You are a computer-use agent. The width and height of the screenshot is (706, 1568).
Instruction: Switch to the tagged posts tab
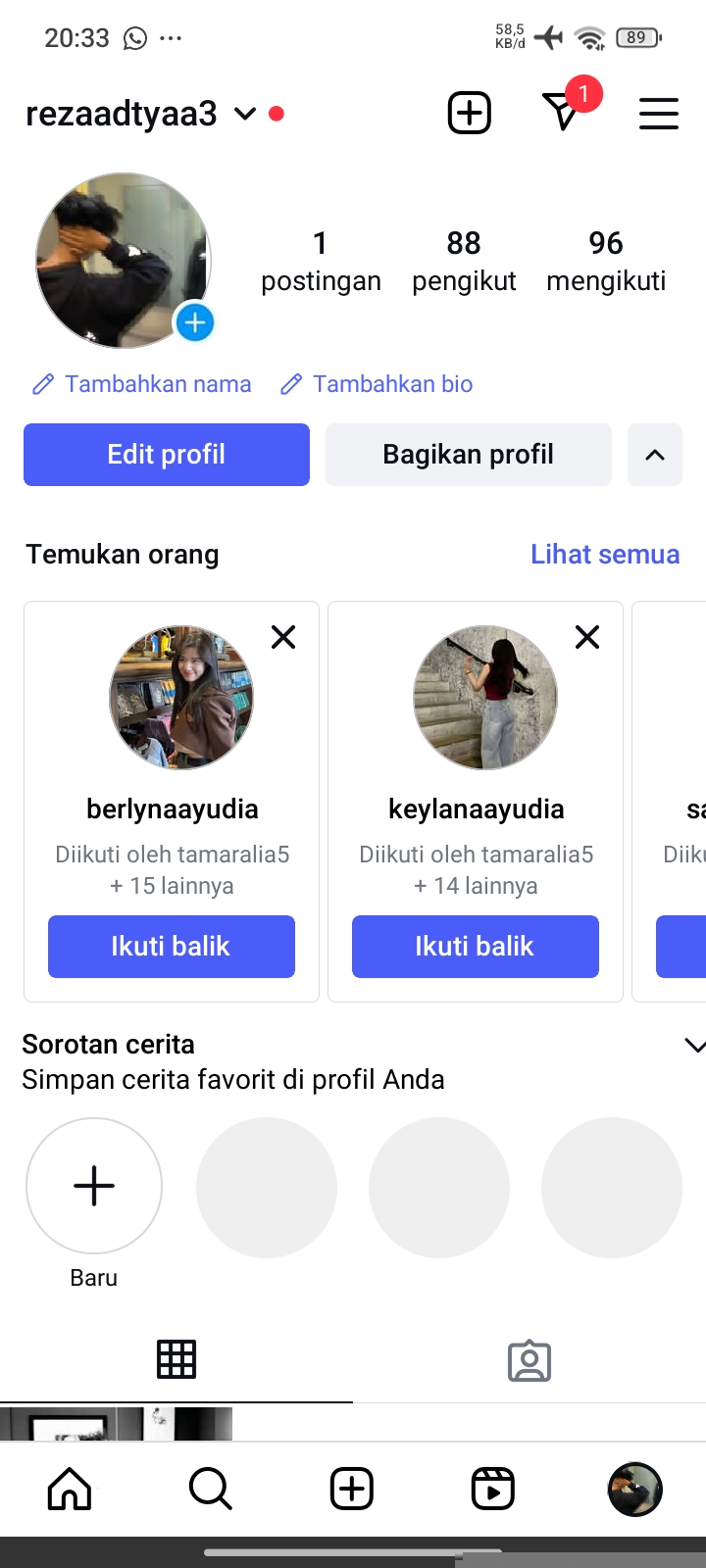[x=529, y=1360]
